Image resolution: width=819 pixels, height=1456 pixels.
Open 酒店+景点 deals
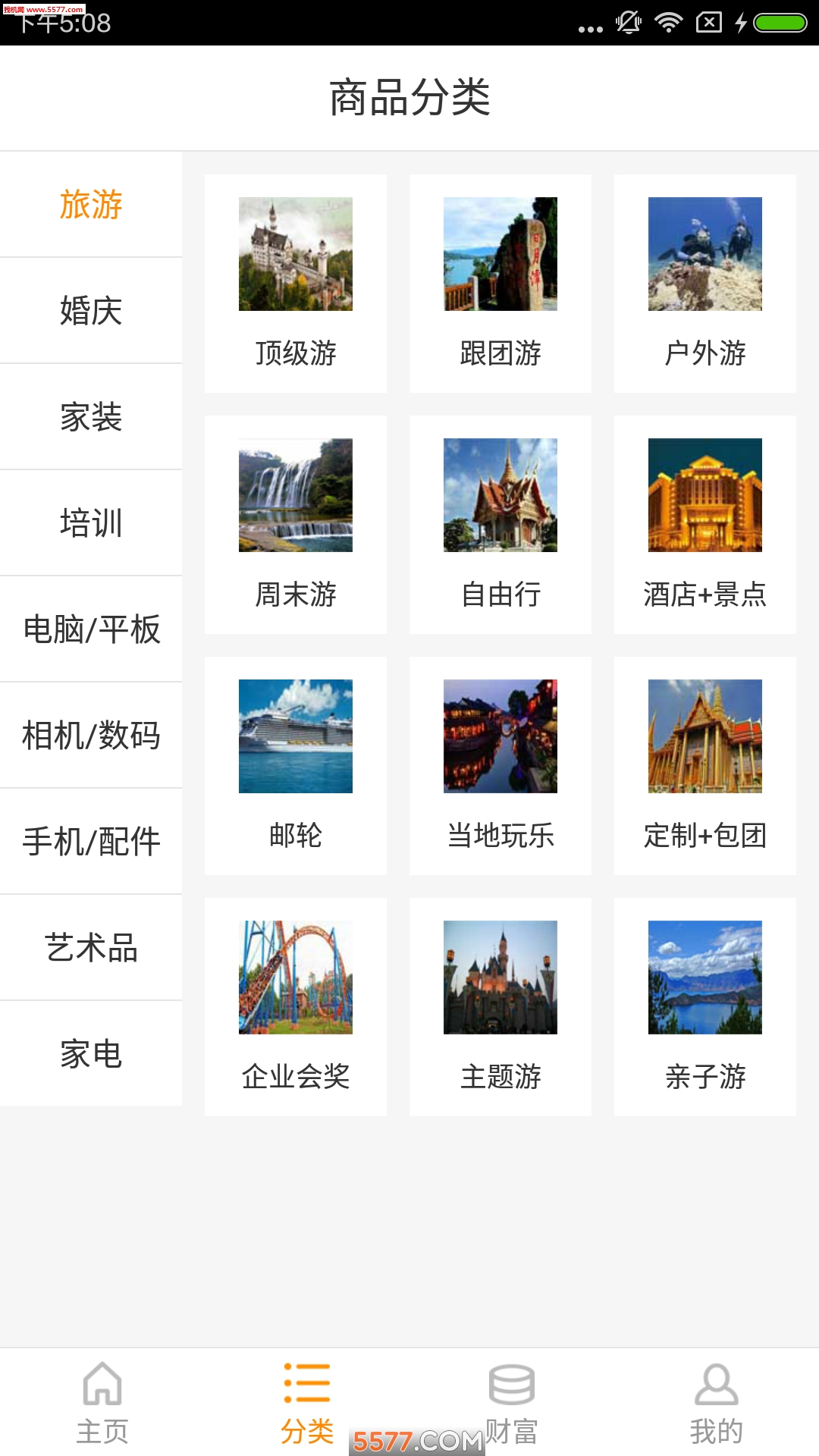(x=704, y=598)
